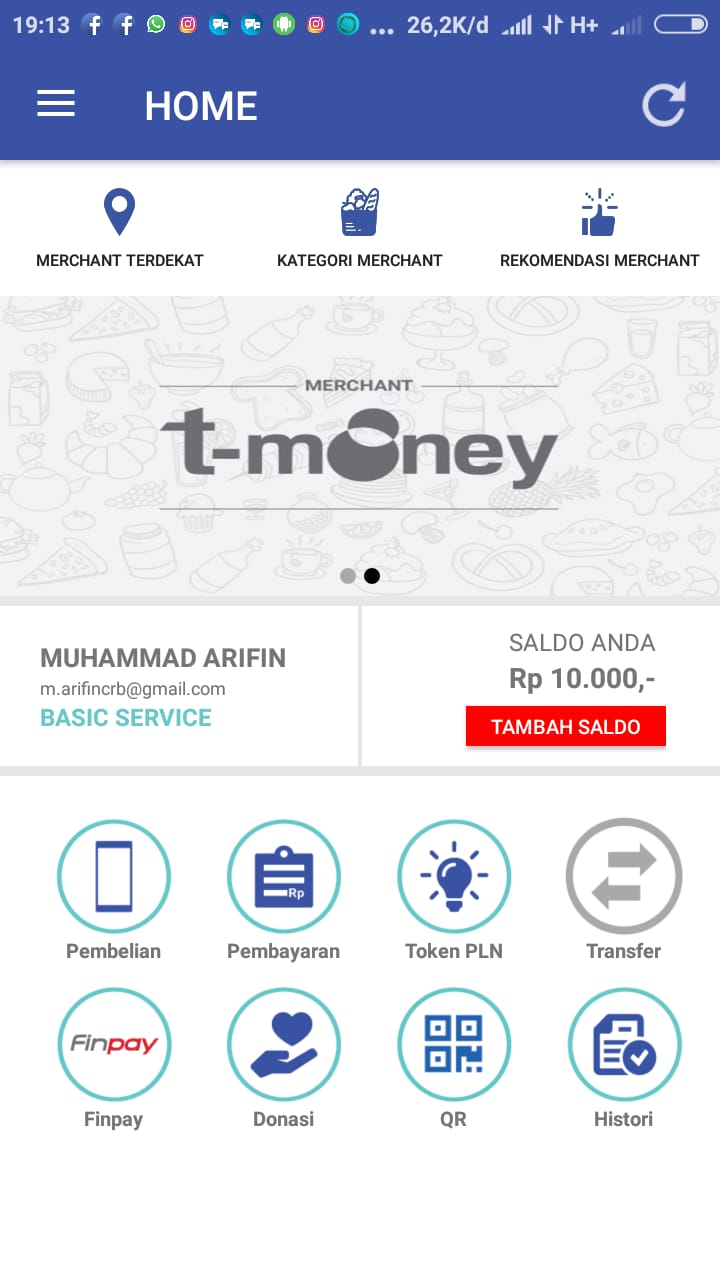Tap the Tambah Saldo button
Image resolution: width=720 pixels, height=1280 pixels.
click(x=566, y=727)
